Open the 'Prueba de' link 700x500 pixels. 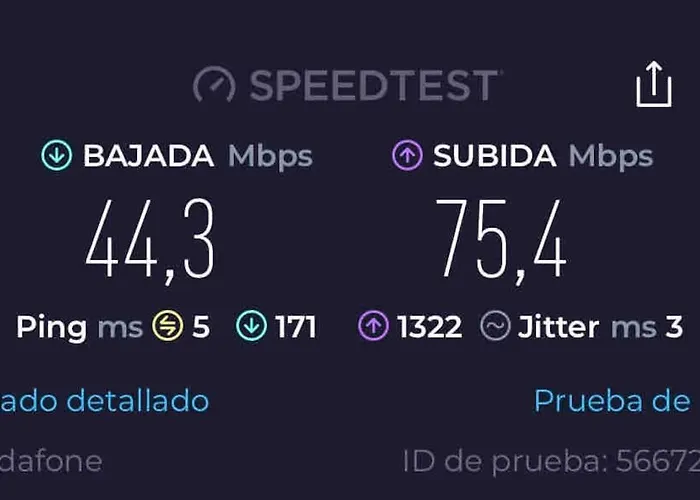coord(613,401)
